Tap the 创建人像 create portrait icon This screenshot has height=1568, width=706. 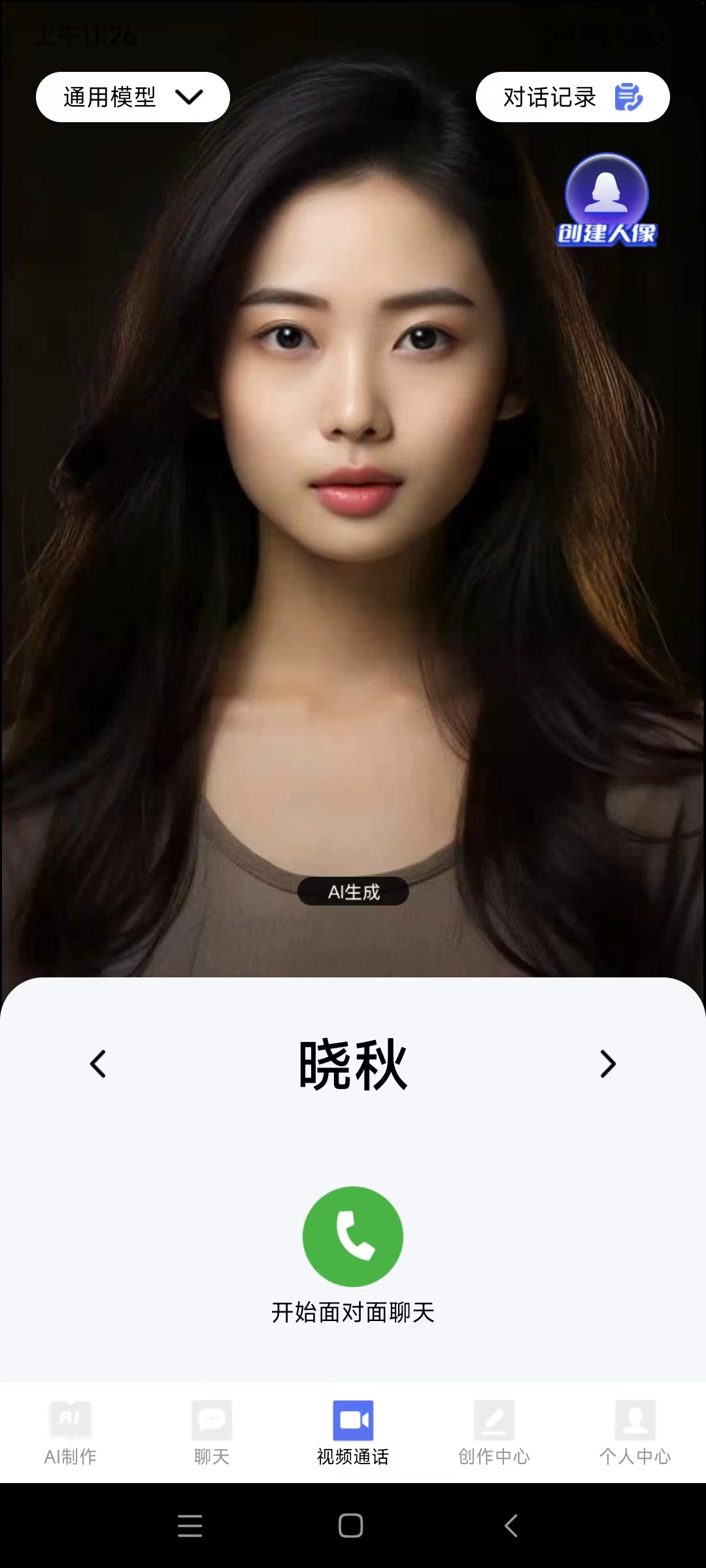(607, 201)
